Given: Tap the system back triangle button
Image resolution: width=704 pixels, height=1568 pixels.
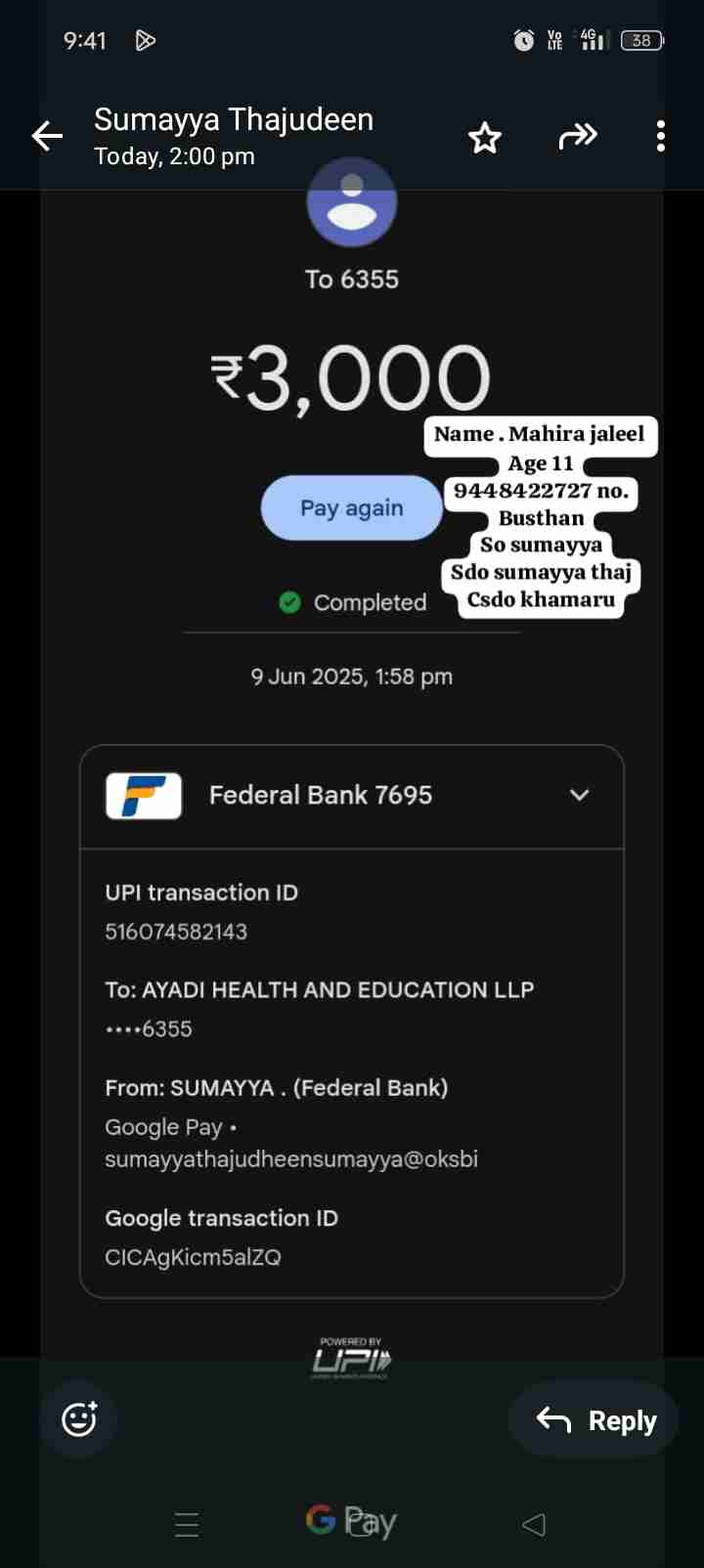Looking at the screenshot, I should click(x=534, y=1523).
